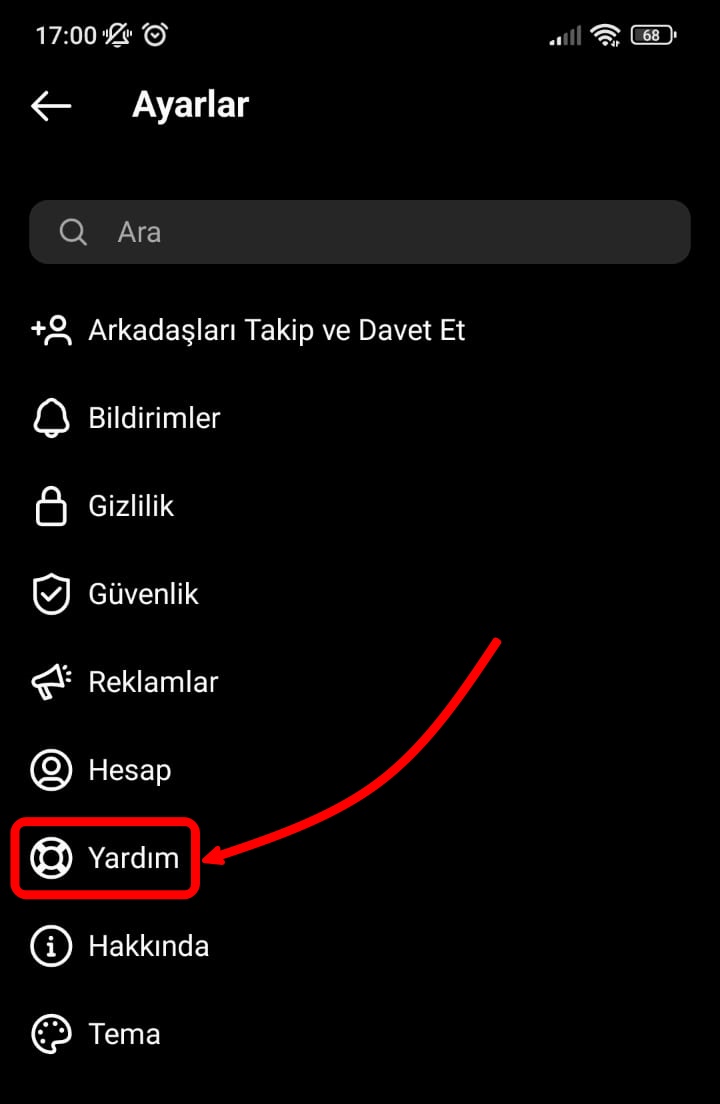Tap the person icon beside Hesap
Image resolution: width=720 pixels, height=1104 pixels.
tap(52, 770)
